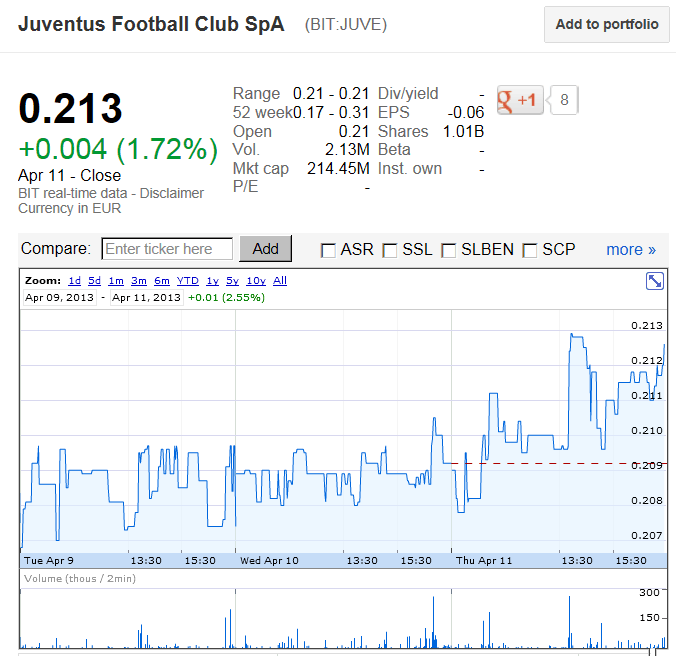The height and width of the screenshot is (656, 676).
Task: Add Juventus to portfolio
Action: pos(607,25)
